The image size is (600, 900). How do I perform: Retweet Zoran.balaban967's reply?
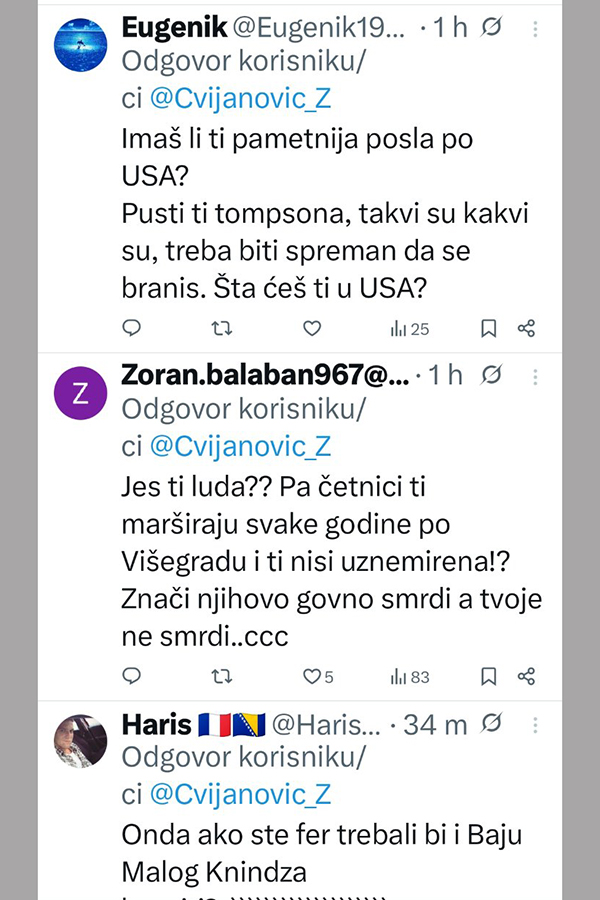[224, 676]
